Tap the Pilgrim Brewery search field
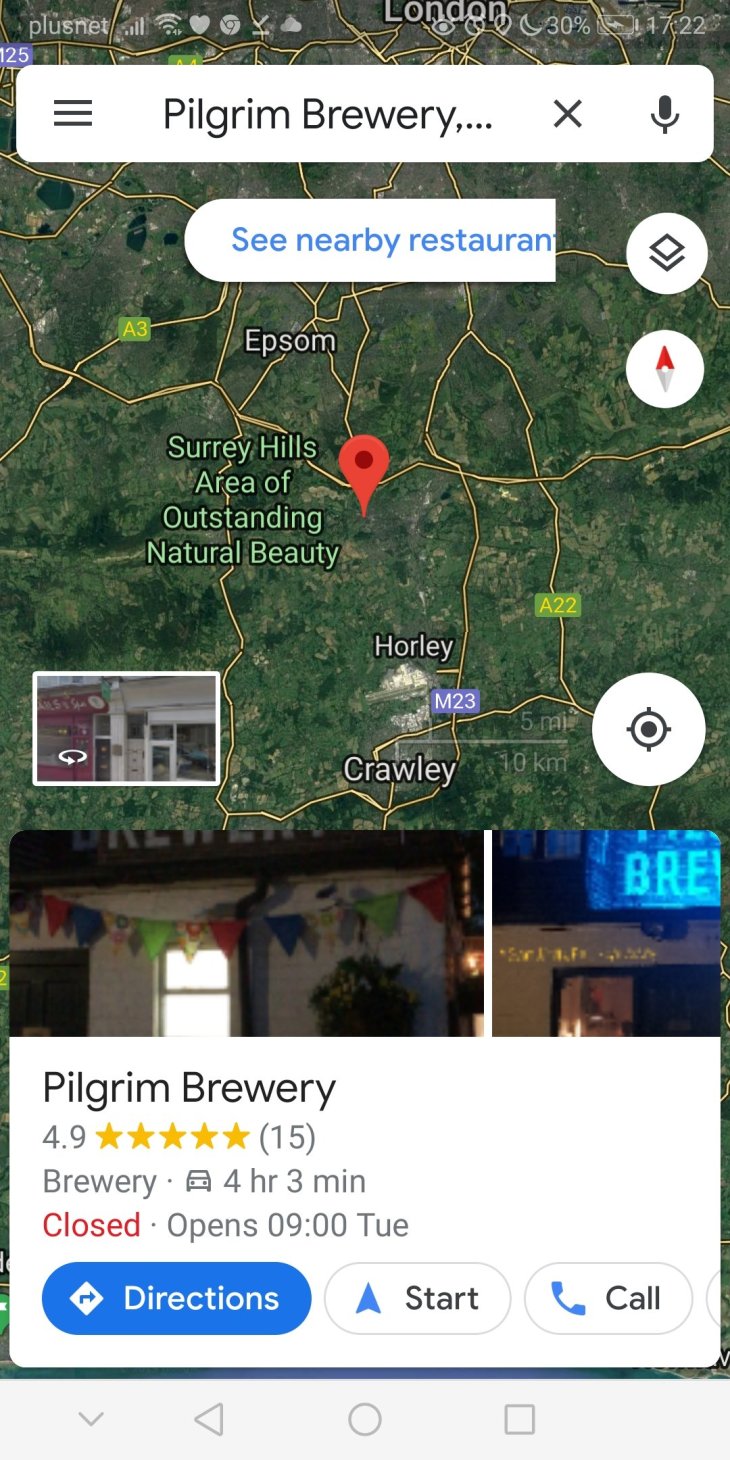This screenshot has width=730, height=1460. click(x=327, y=115)
